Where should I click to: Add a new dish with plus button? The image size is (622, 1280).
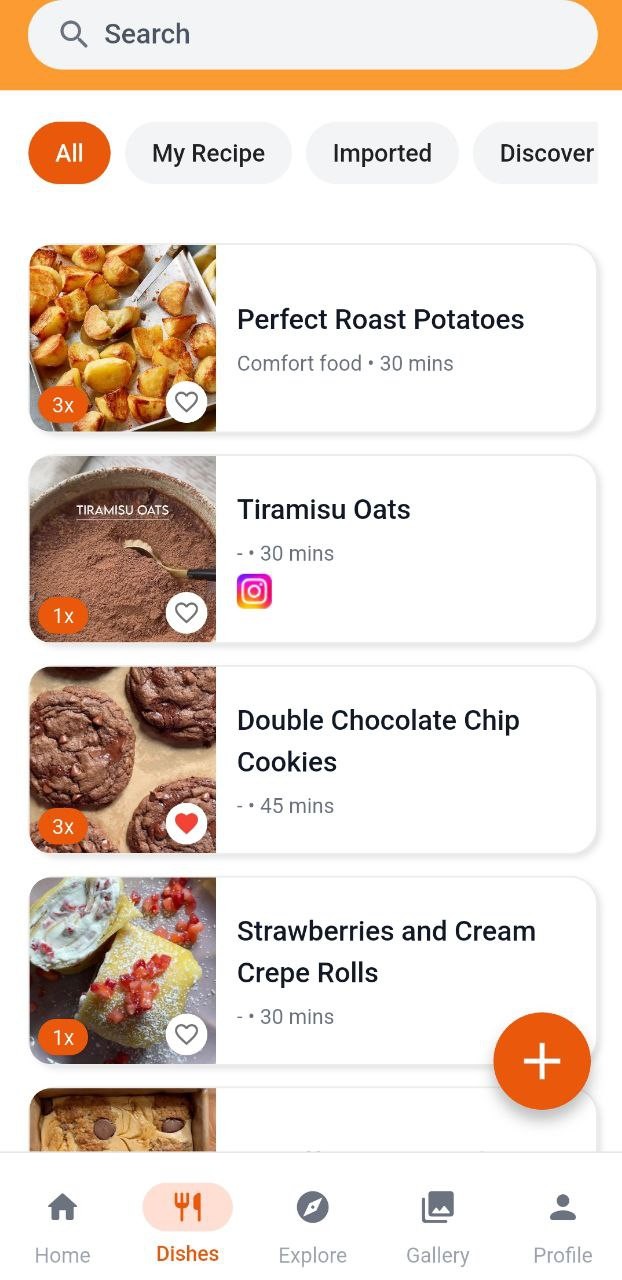[x=541, y=1061]
